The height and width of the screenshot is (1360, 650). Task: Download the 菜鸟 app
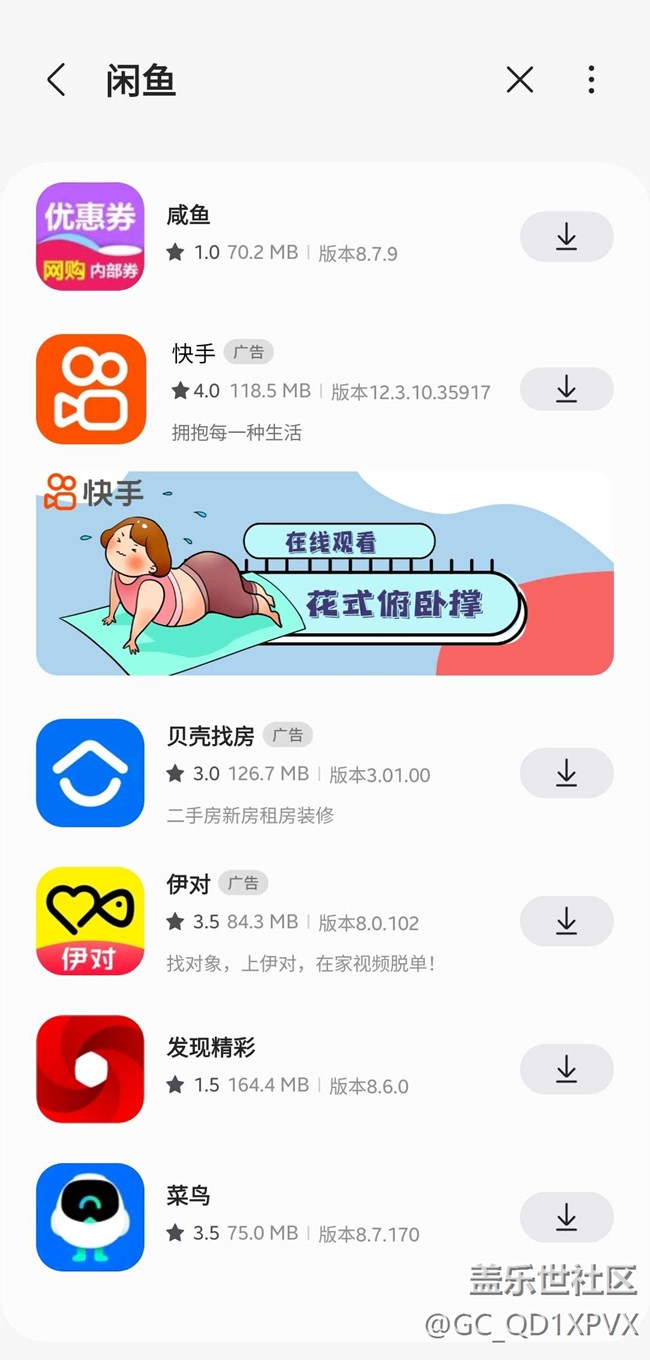click(566, 1217)
